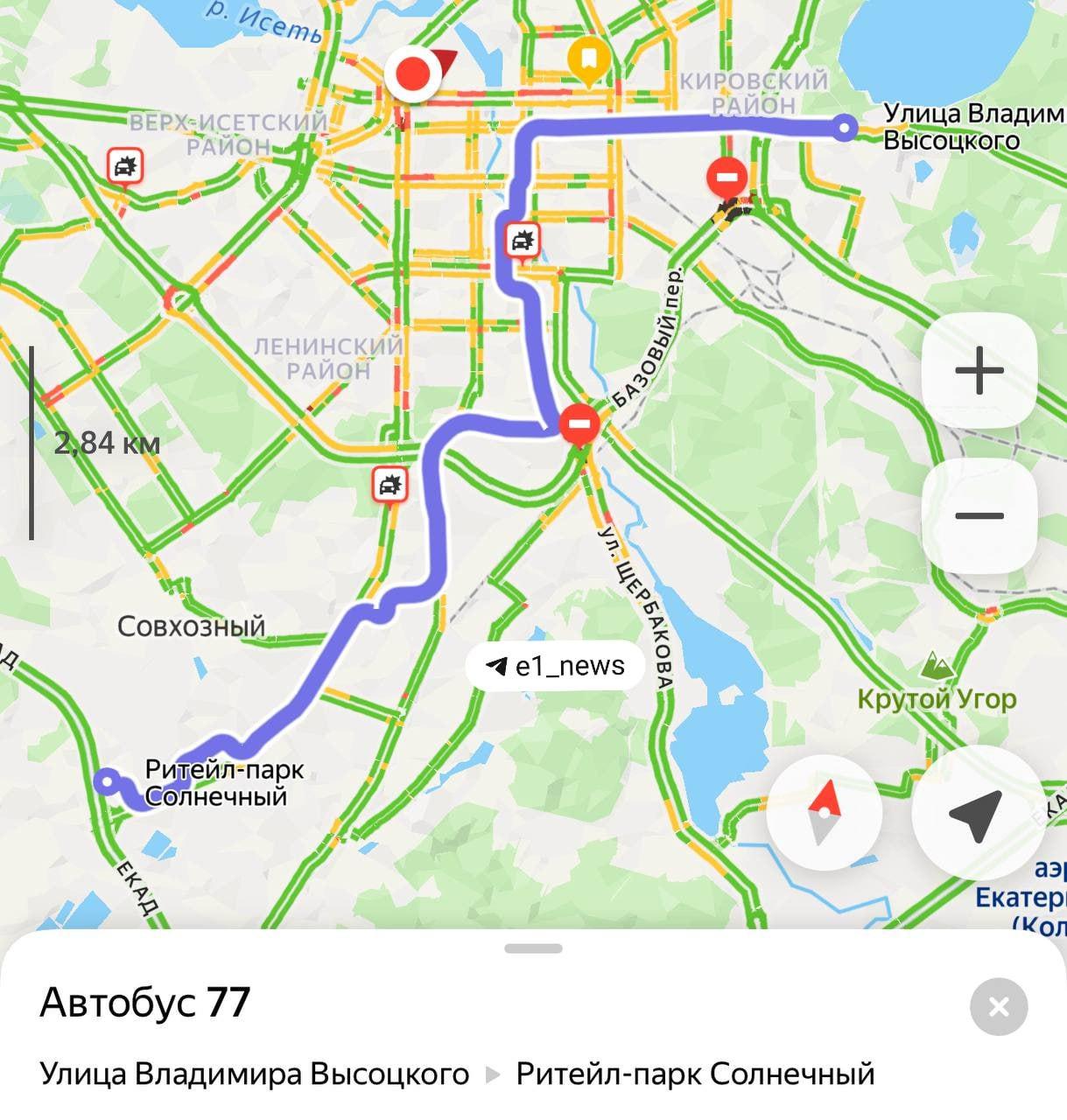Check the road closure near Кировский район

pyautogui.click(x=727, y=179)
